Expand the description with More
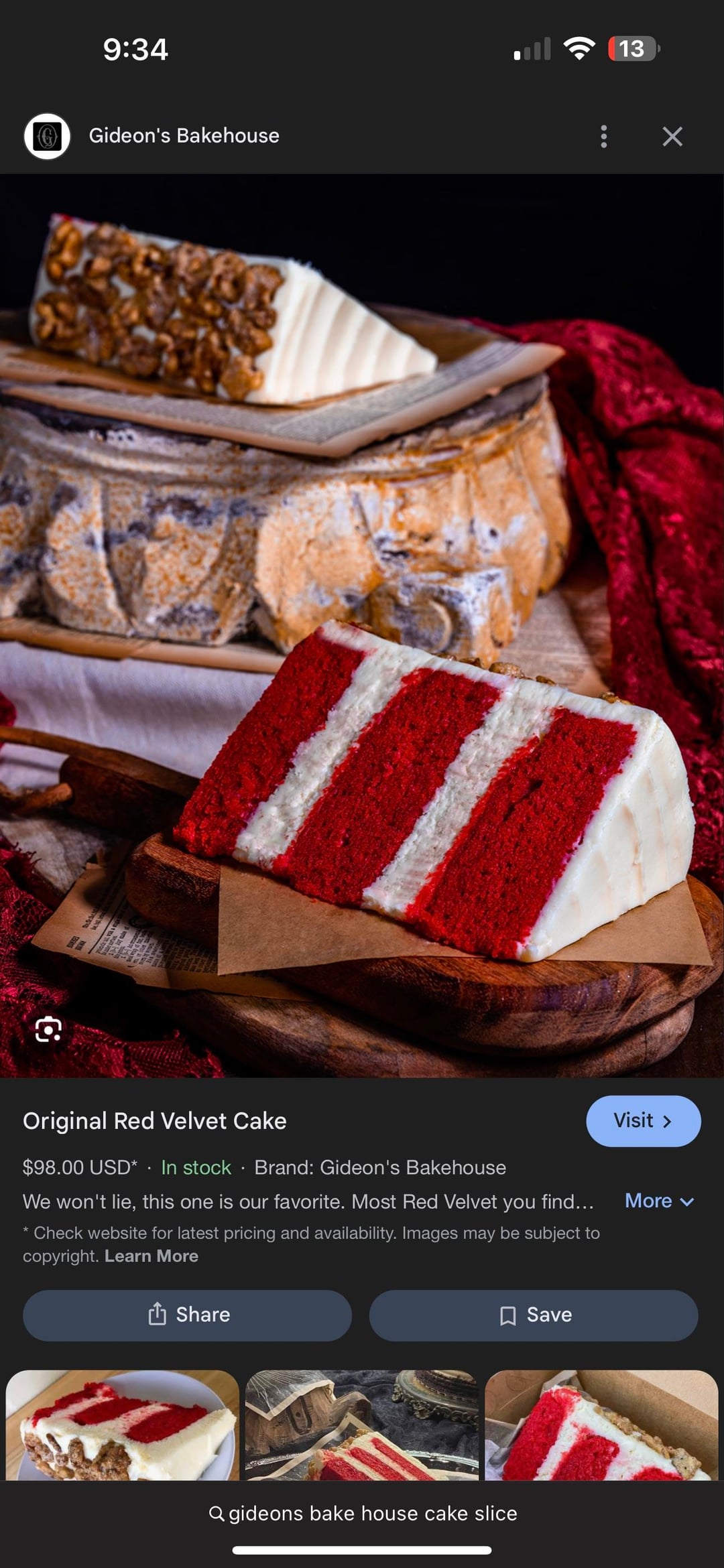Screen dimensions: 724x1568 pyautogui.click(x=658, y=1201)
